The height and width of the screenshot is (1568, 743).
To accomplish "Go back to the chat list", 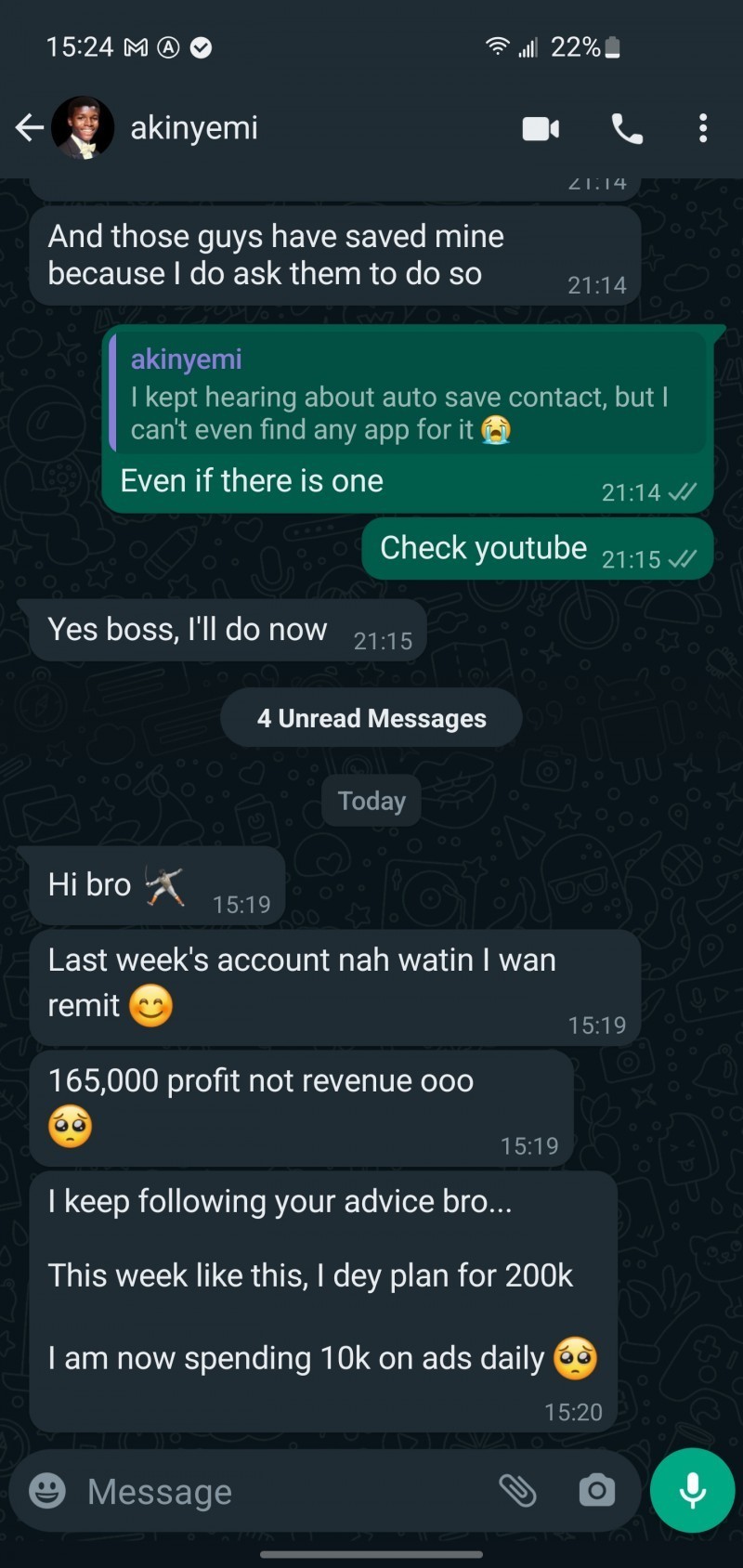I will click(30, 128).
